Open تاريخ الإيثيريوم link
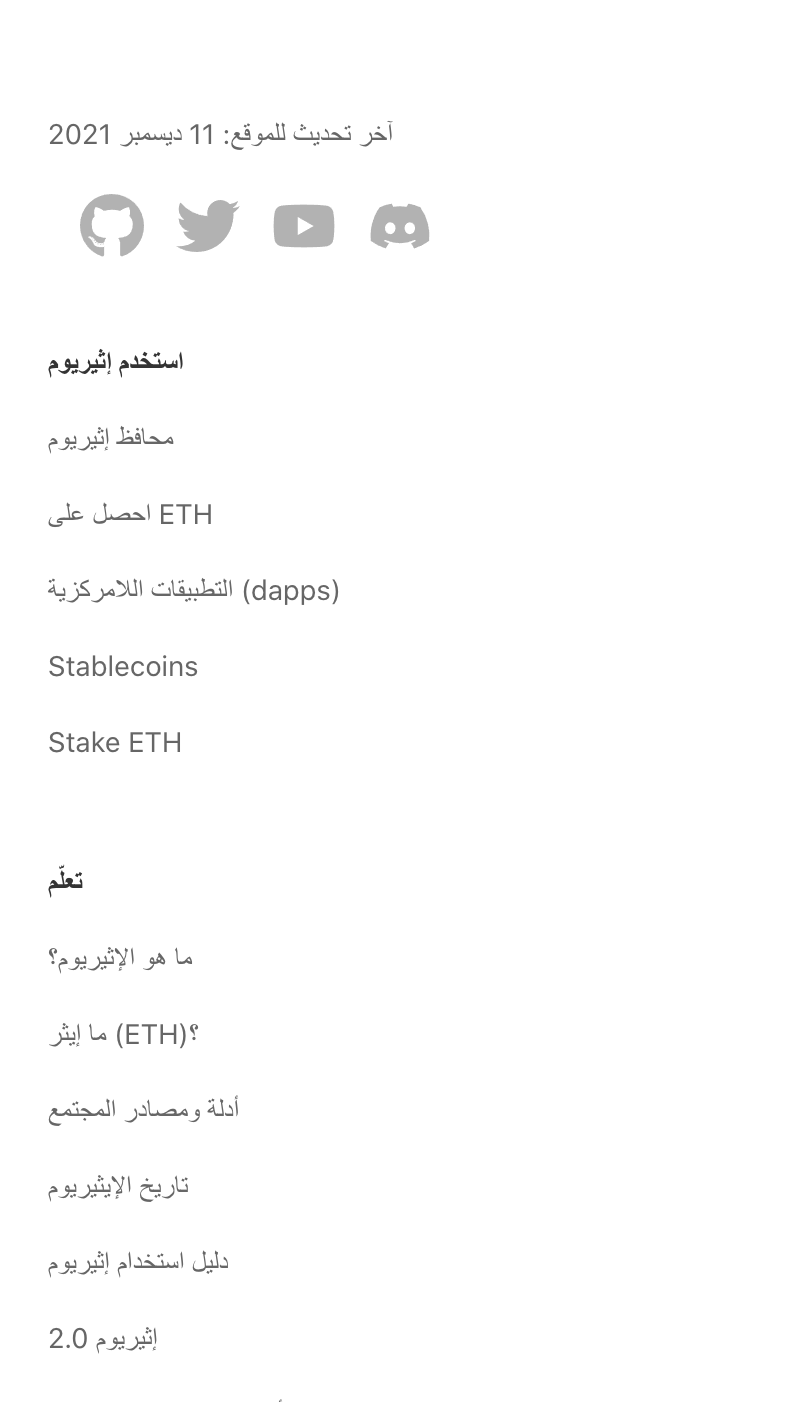Image resolution: width=812 pixels, height=1402 pixels. point(119,1186)
